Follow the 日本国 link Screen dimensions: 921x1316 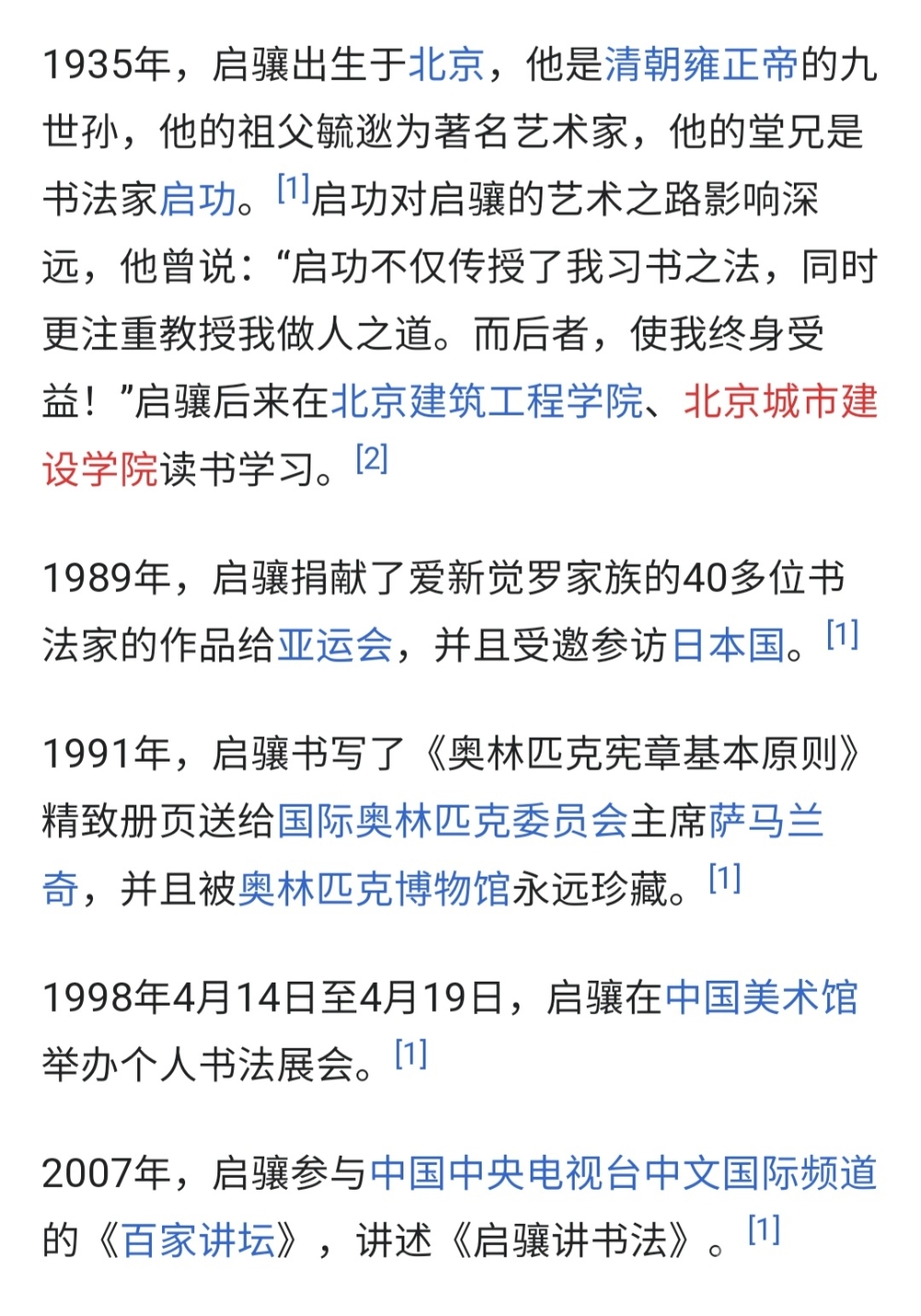coord(729,645)
